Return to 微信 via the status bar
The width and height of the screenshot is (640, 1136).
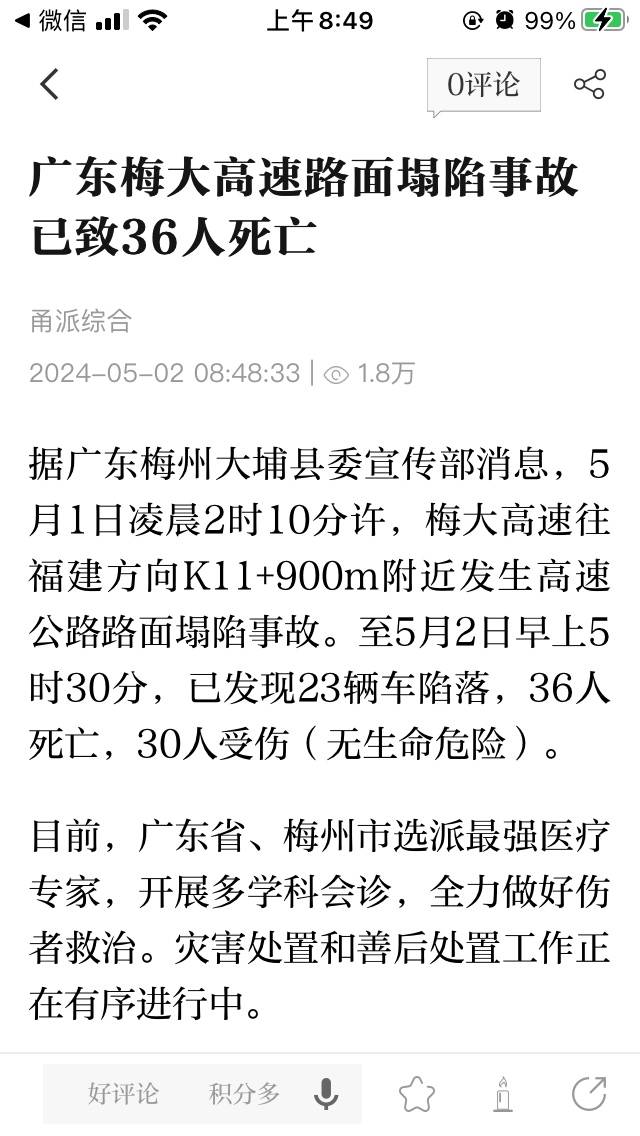[x=50, y=20]
